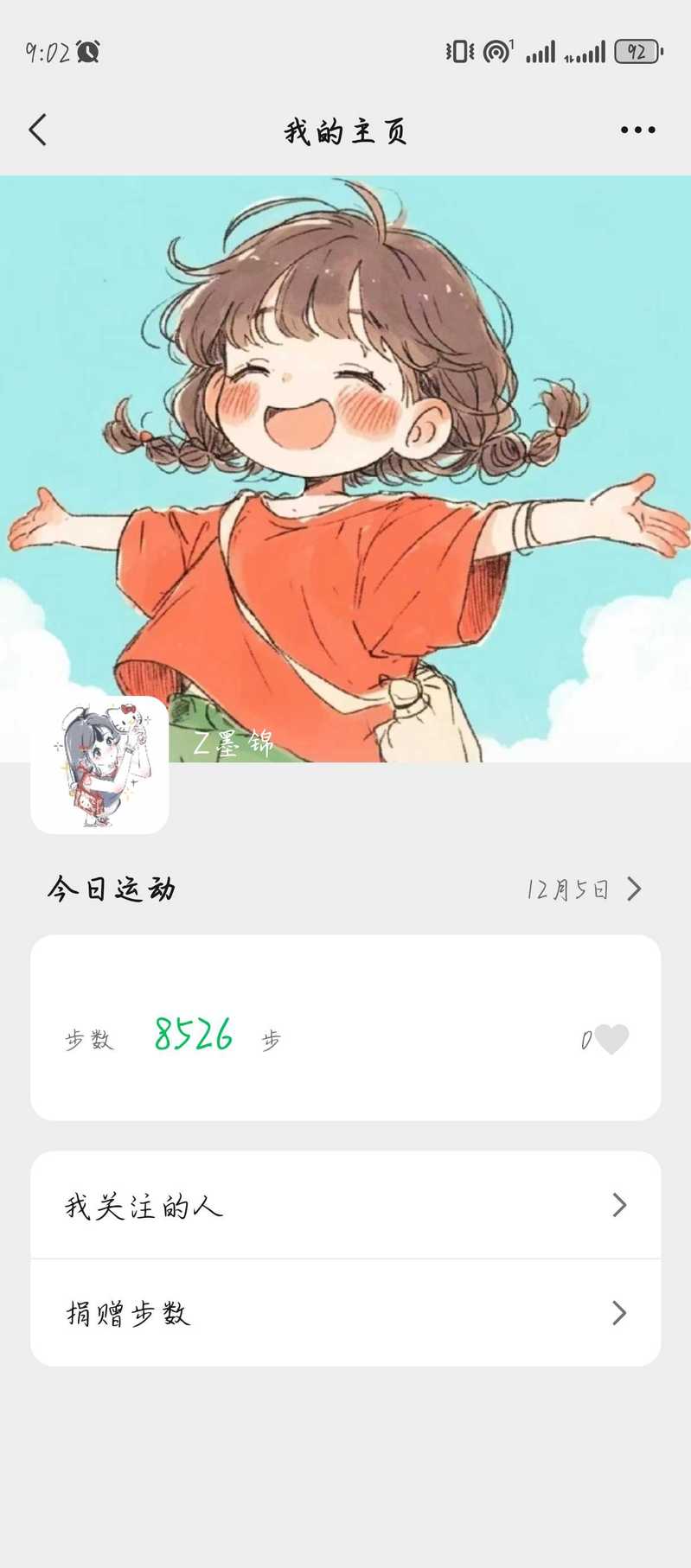Open 捐赠步数 to donate steps

345,1313
